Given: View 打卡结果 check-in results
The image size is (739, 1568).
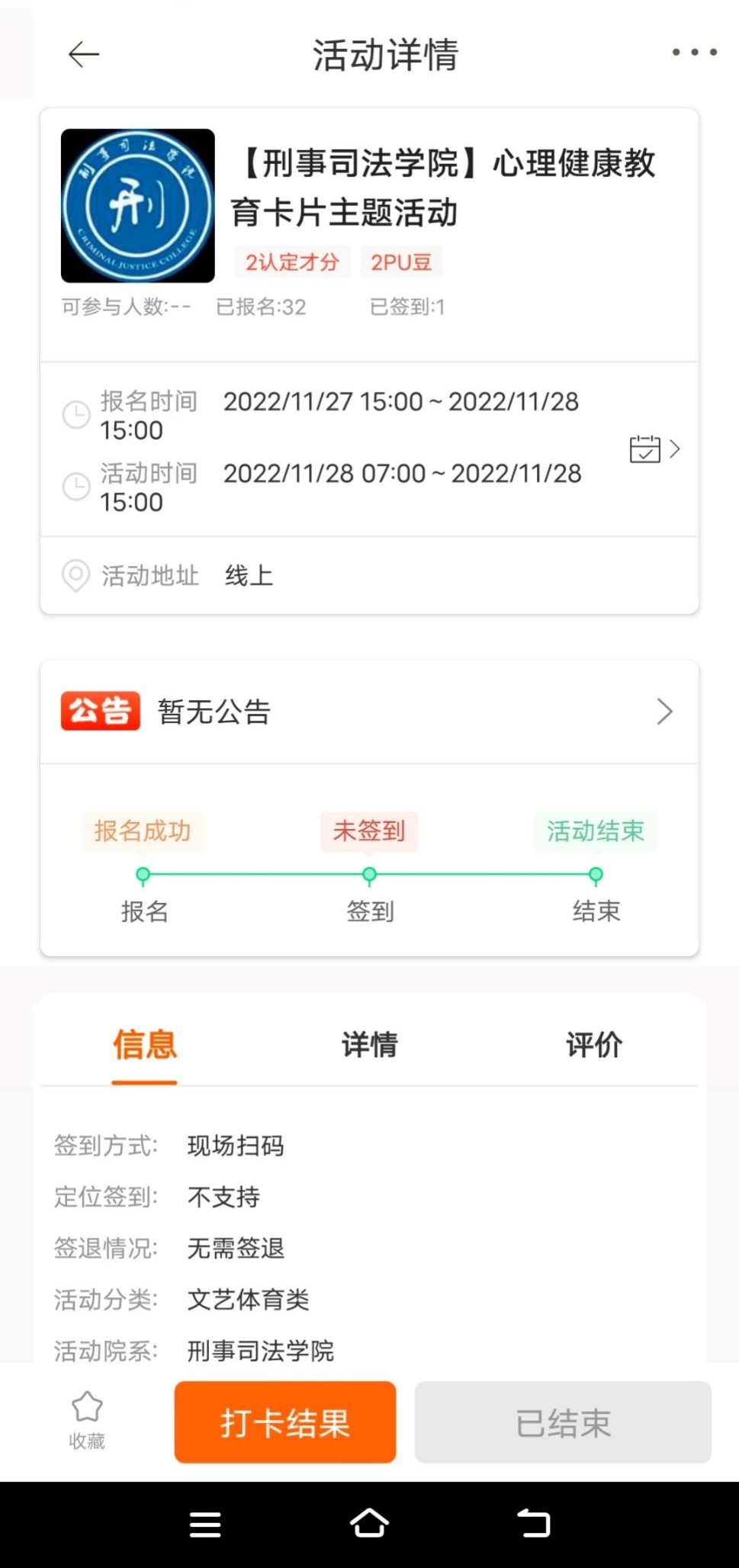Looking at the screenshot, I should click(x=285, y=1422).
